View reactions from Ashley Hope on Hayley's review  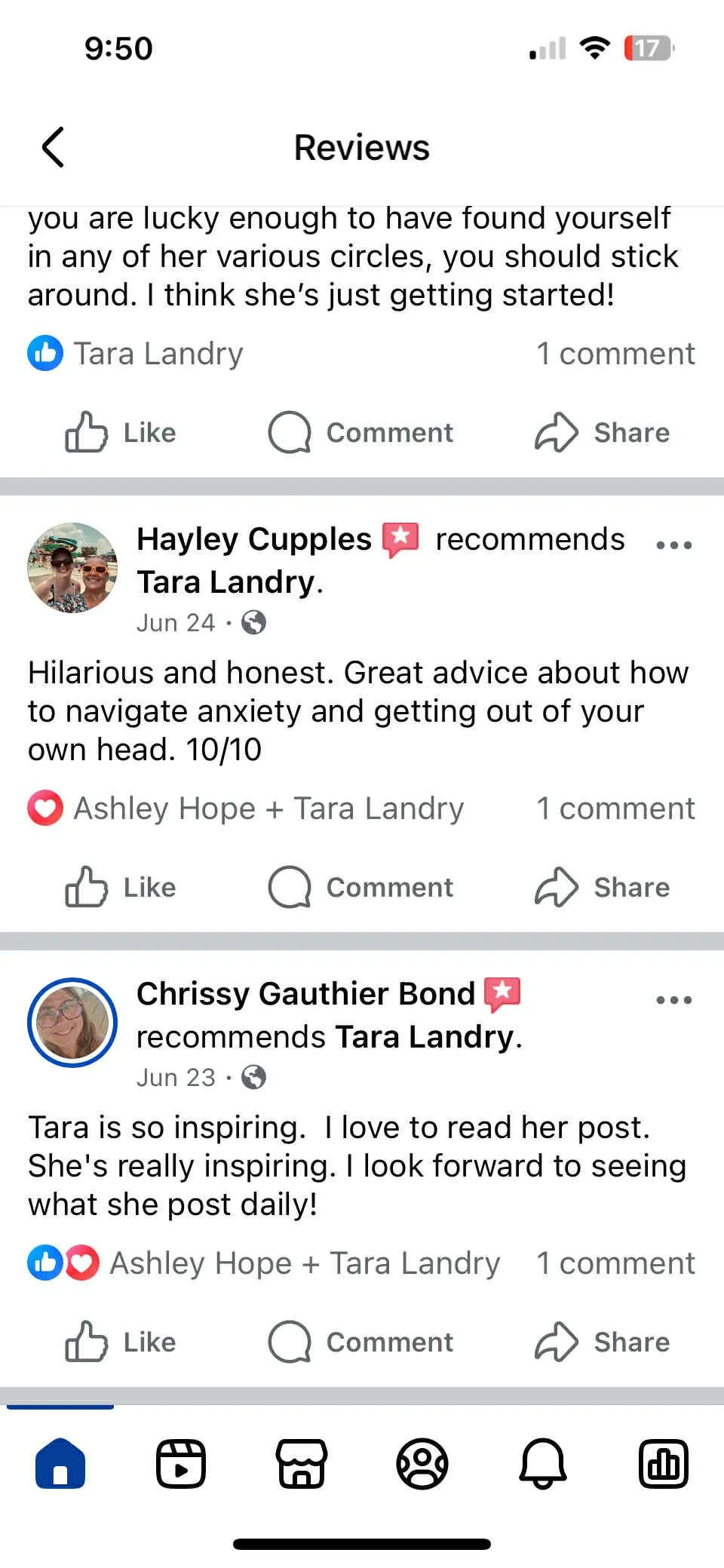(246, 809)
